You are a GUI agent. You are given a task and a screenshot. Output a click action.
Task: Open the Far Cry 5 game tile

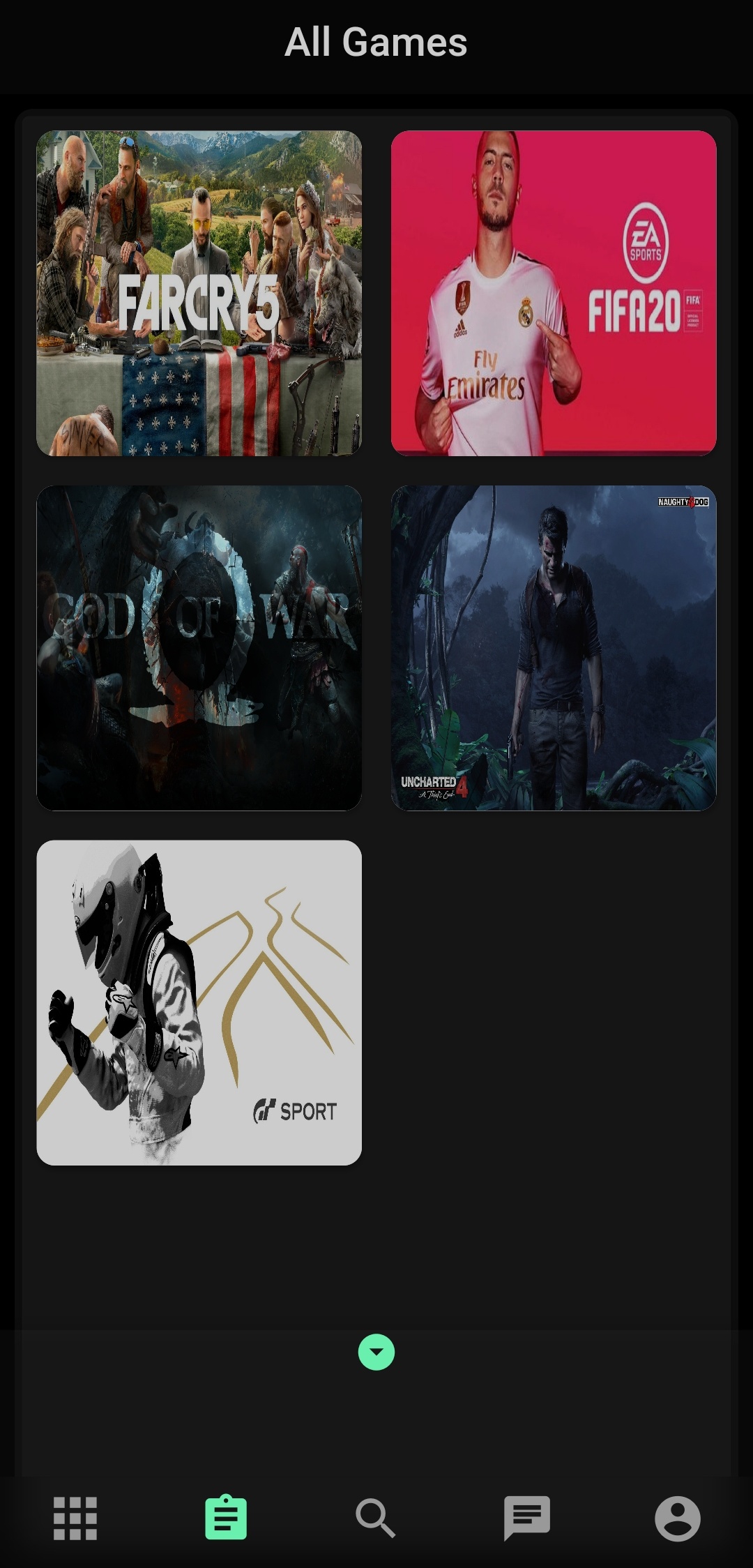tap(199, 293)
